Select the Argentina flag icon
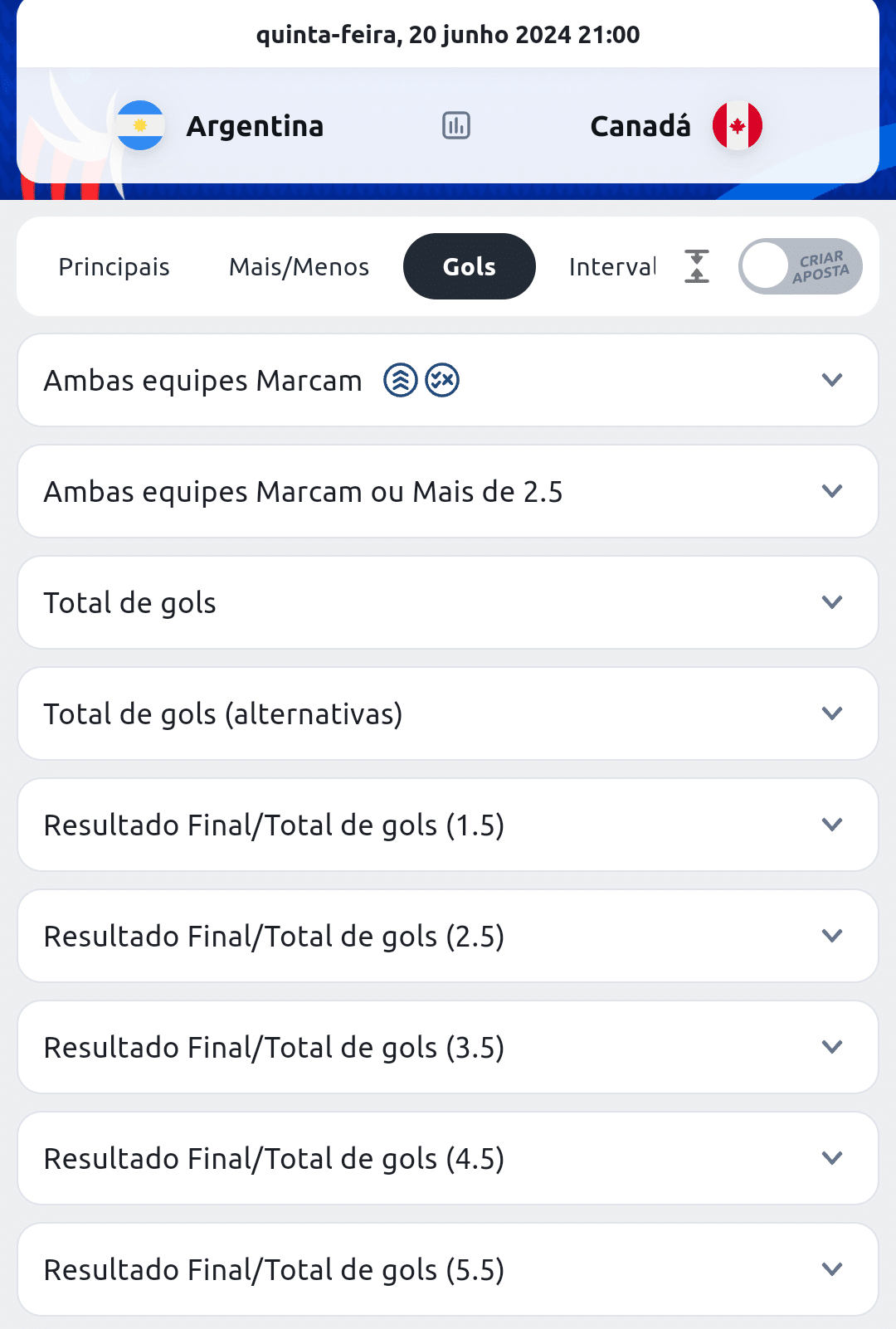The width and height of the screenshot is (896, 1329). click(142, 125)
